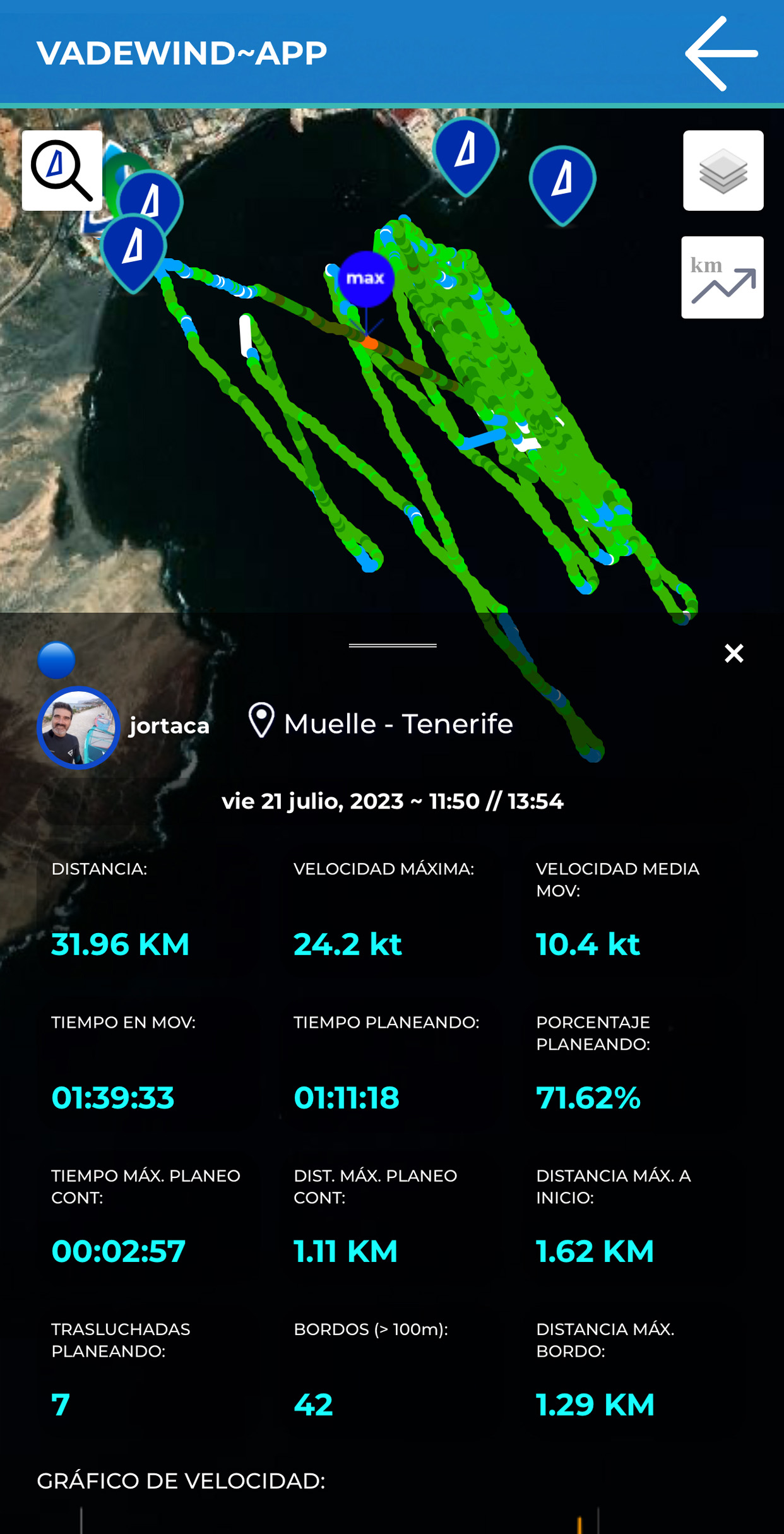Close the session details panel
Viewport: 784px width, 1534px height.
(x=734, y=653)
